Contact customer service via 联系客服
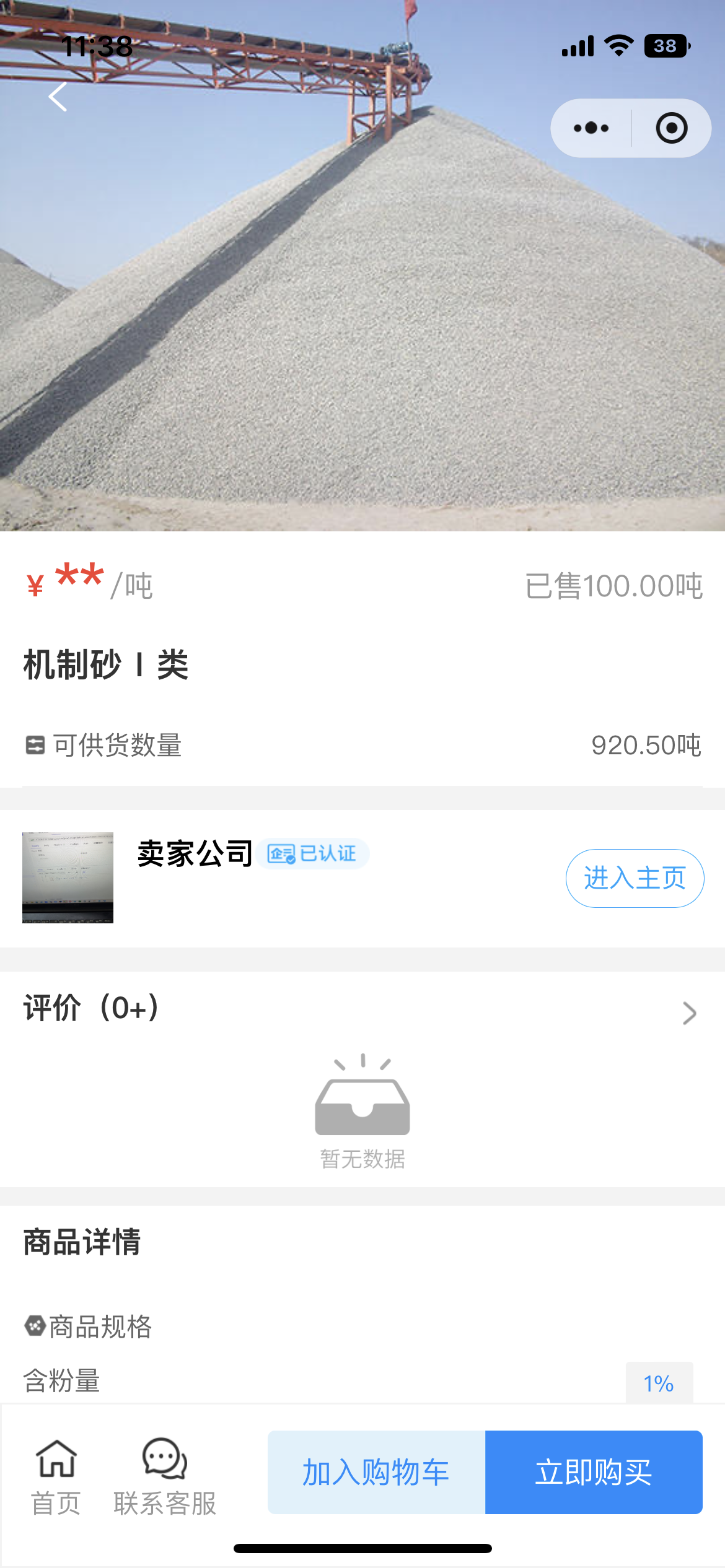The width and height of the screenshot is (725, 1568). [165, 1476]
